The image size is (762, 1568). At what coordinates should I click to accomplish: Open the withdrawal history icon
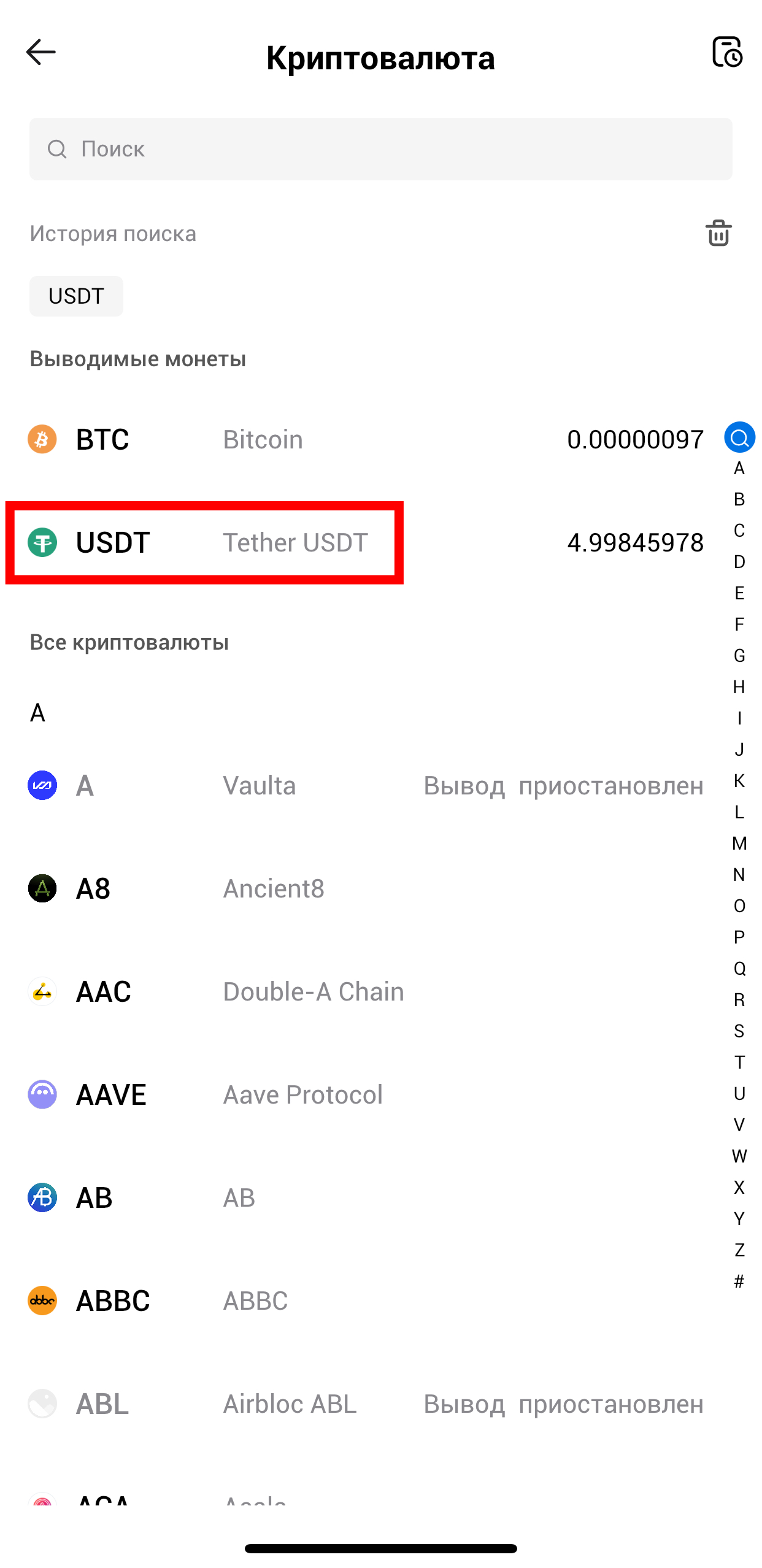pos(727,53)
